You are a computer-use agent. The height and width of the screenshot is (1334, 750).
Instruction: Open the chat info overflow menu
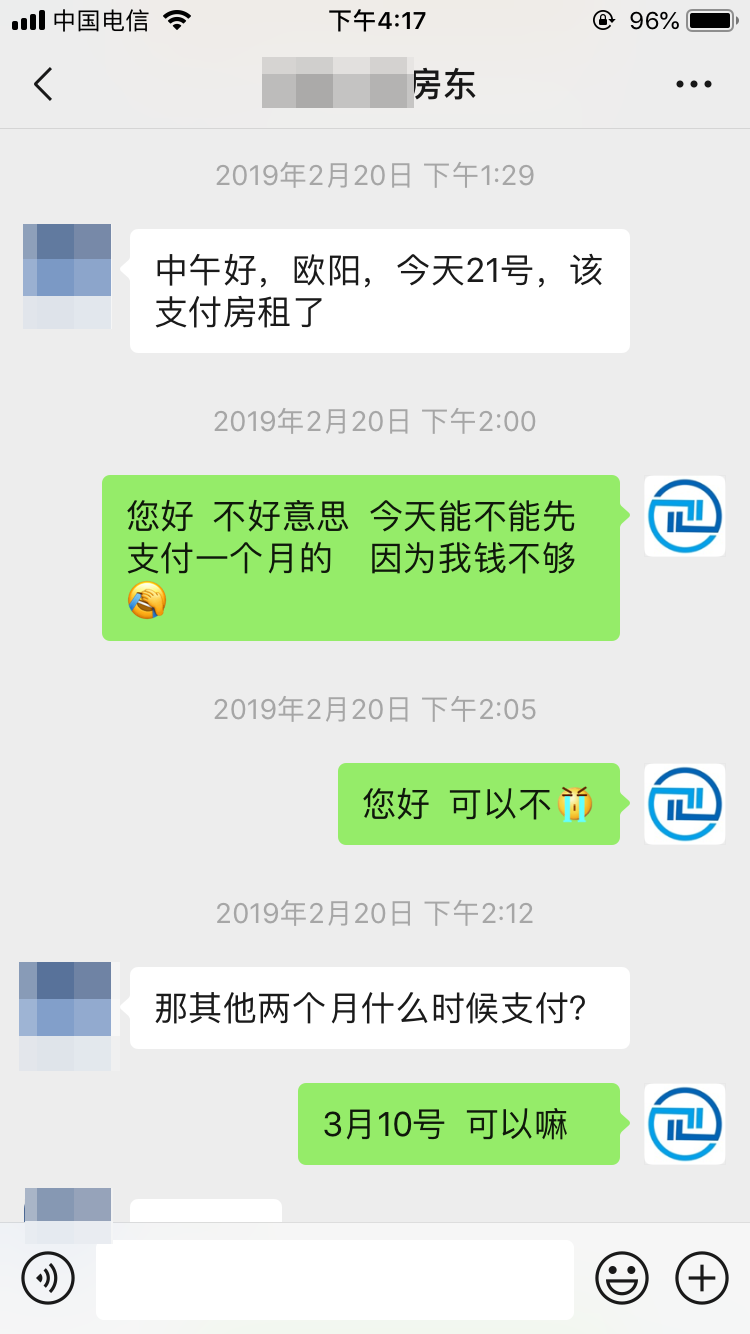[x=693, y=85]
